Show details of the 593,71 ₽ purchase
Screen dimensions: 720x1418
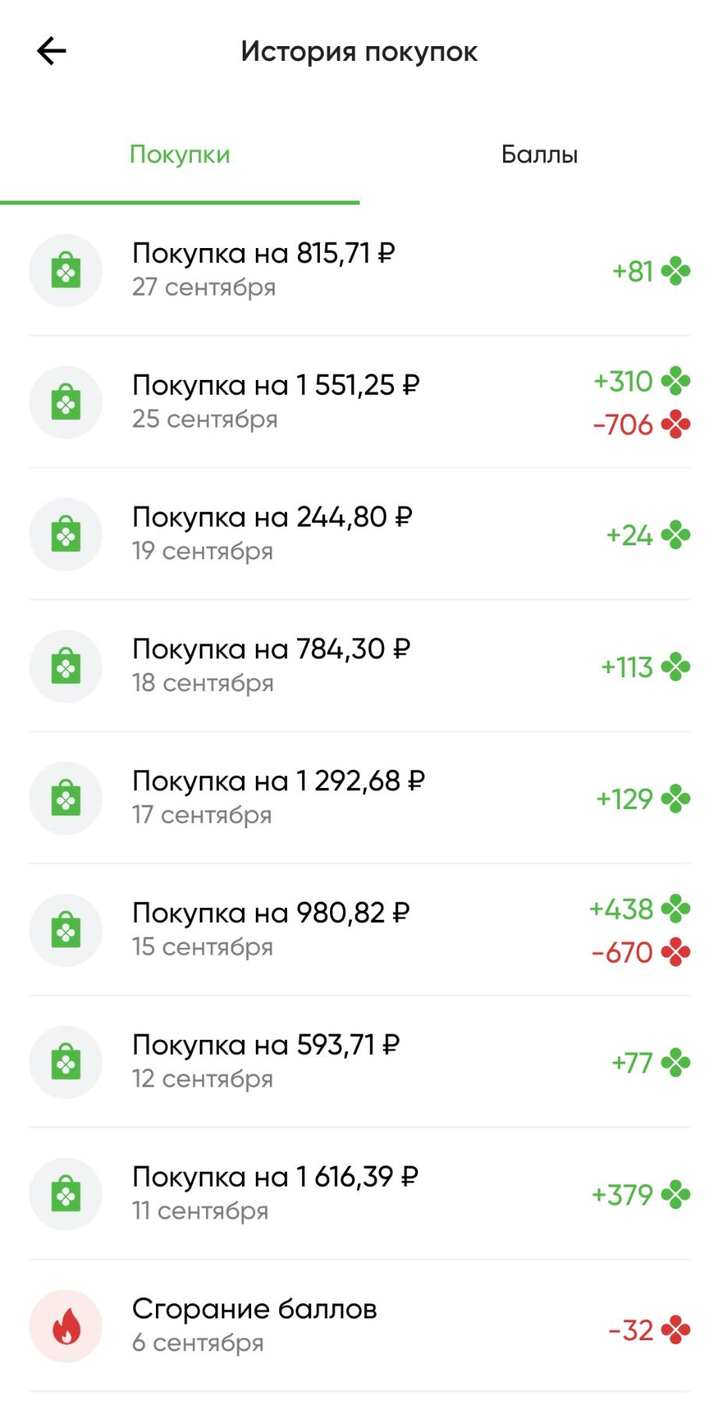click(x=360, y=1062)
